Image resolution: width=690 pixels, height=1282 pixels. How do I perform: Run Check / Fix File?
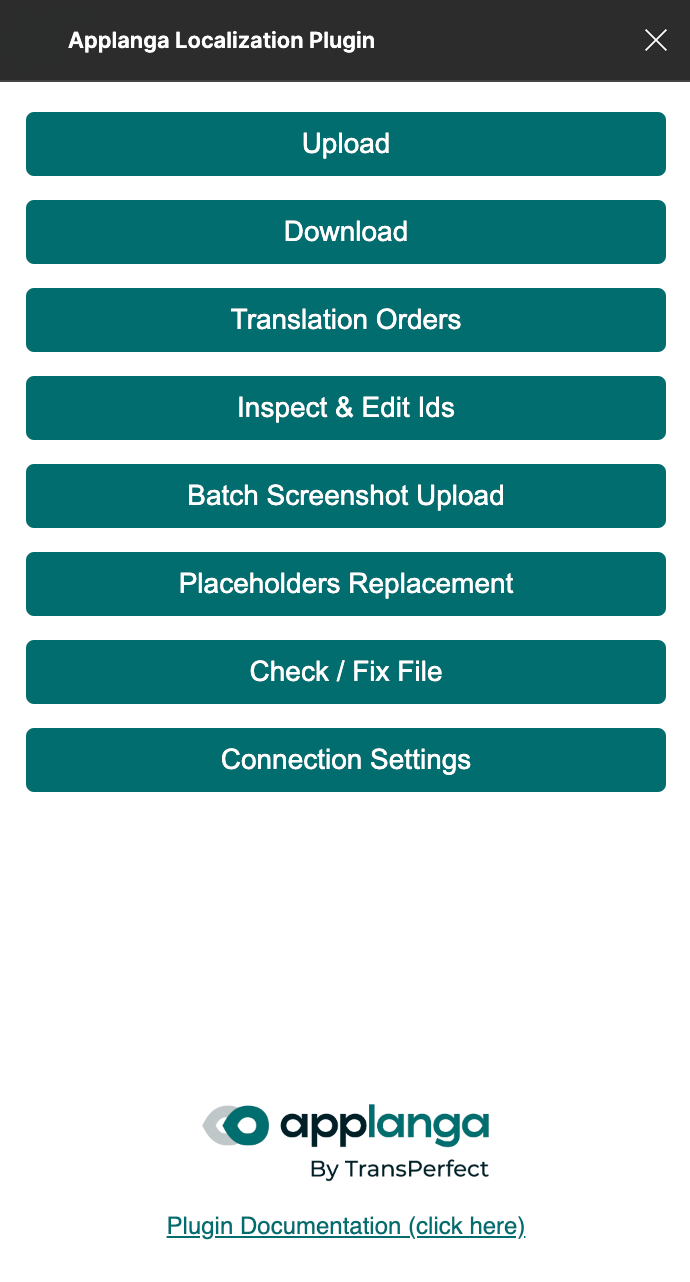346,672
